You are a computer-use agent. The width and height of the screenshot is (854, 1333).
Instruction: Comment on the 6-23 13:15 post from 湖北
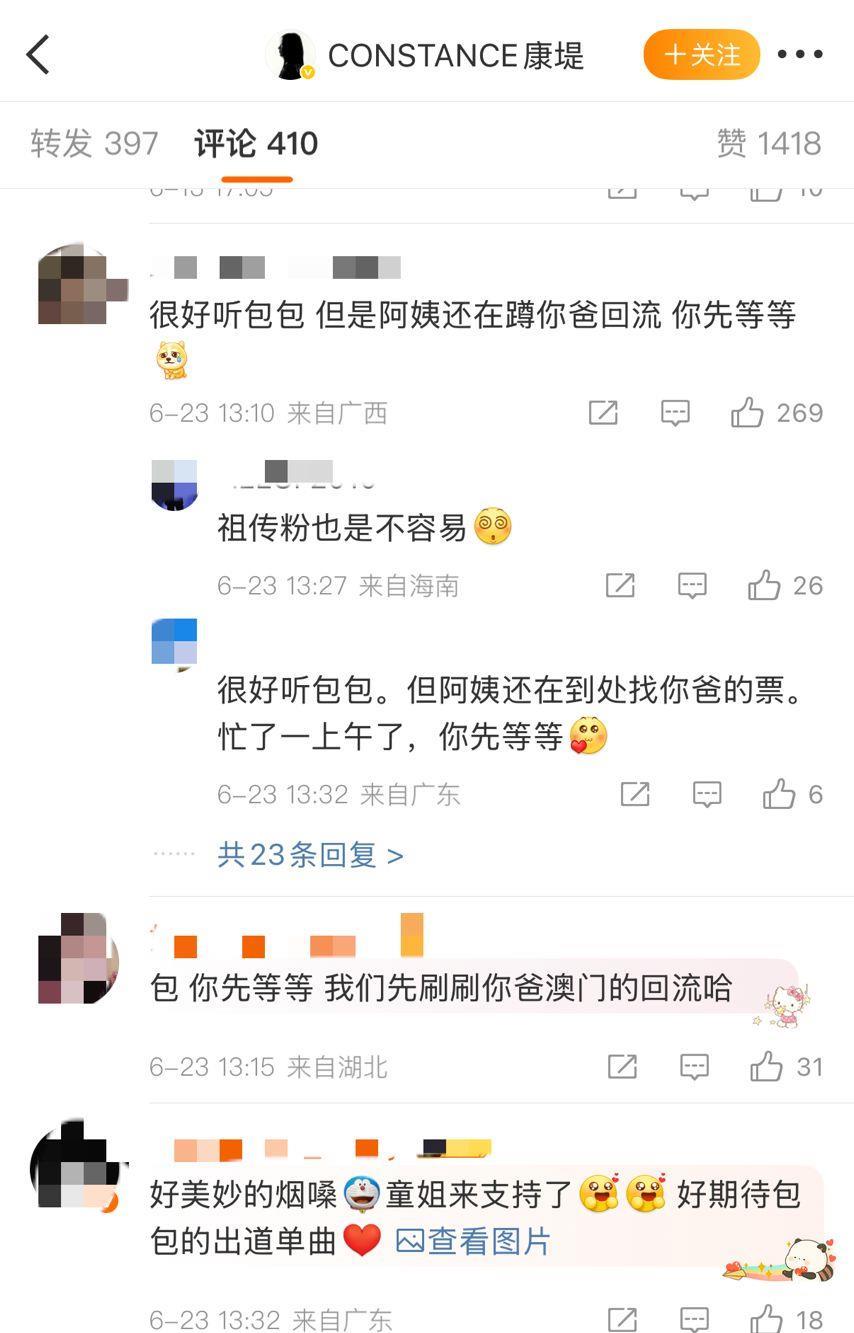pyautogui.click(x=694, y=1067)
